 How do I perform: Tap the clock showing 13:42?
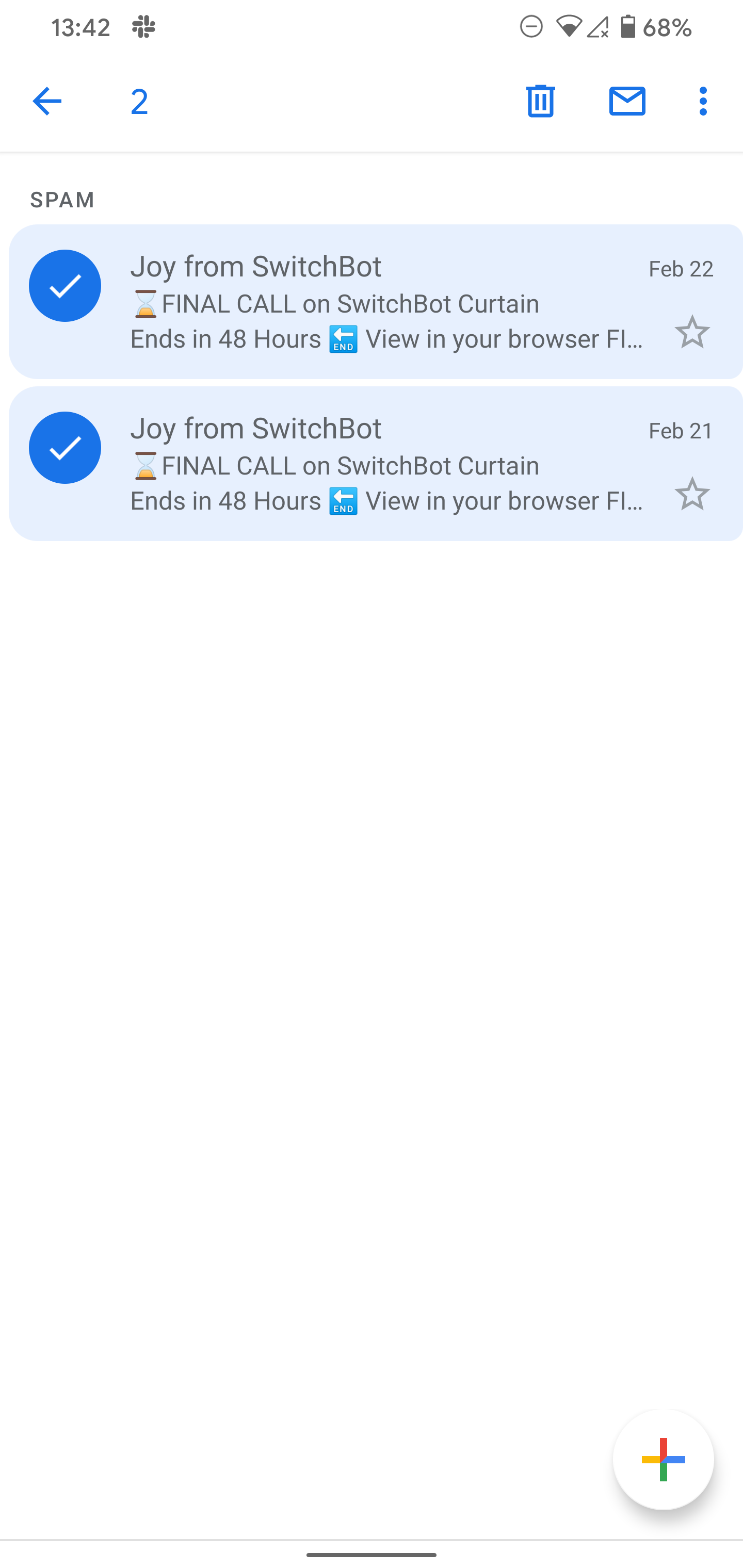coord(82,27)
